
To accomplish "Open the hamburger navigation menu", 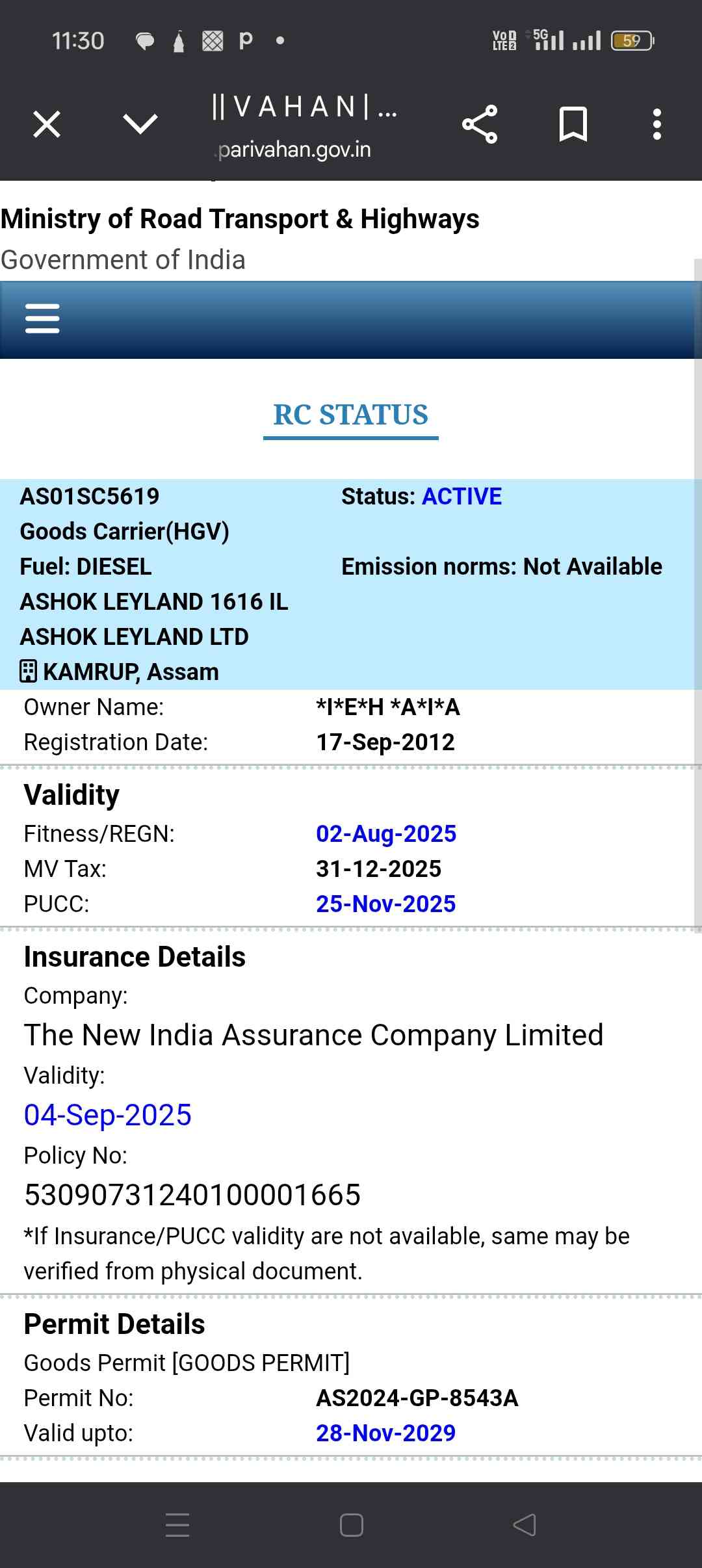I will (x=42, y=319).
